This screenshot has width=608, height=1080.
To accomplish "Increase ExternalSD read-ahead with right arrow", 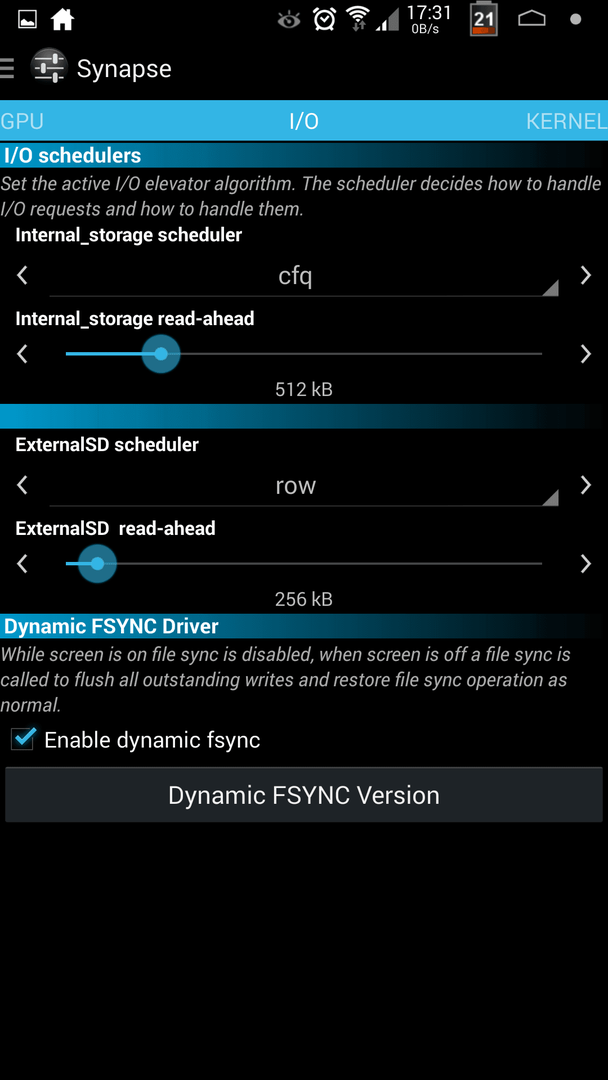I will (585, 564).
